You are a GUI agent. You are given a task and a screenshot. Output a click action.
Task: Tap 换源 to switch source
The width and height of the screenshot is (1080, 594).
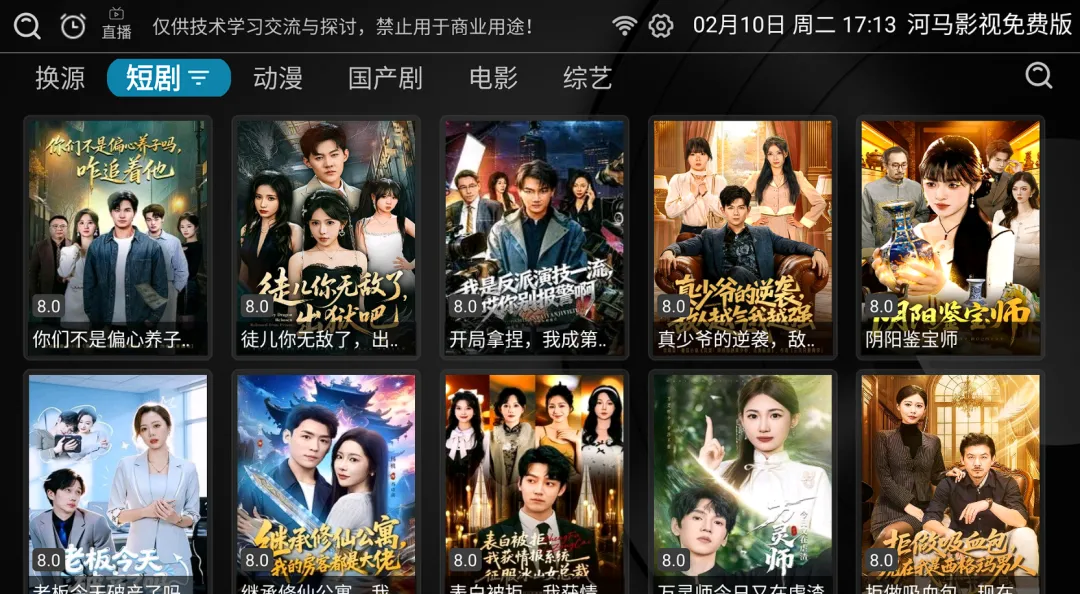(60, 78)
